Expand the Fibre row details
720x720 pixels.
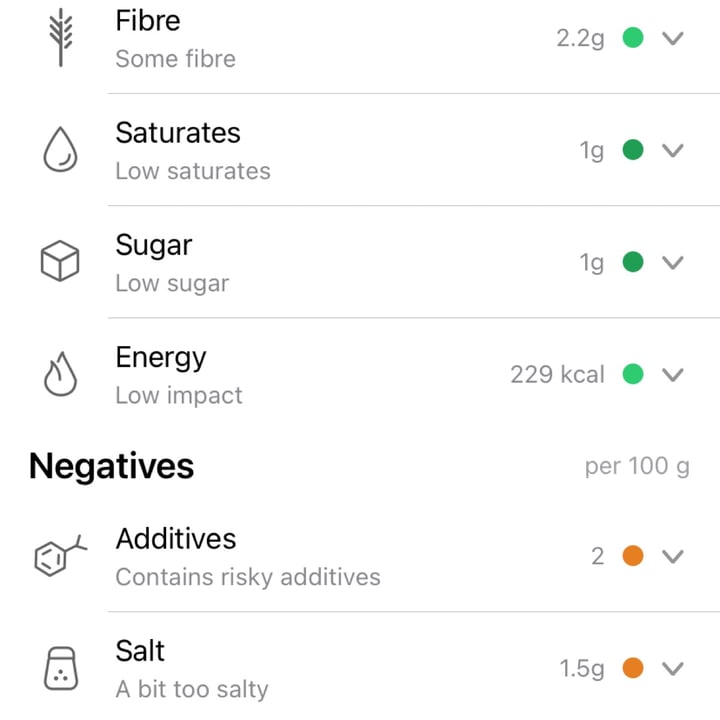(673, 38)
